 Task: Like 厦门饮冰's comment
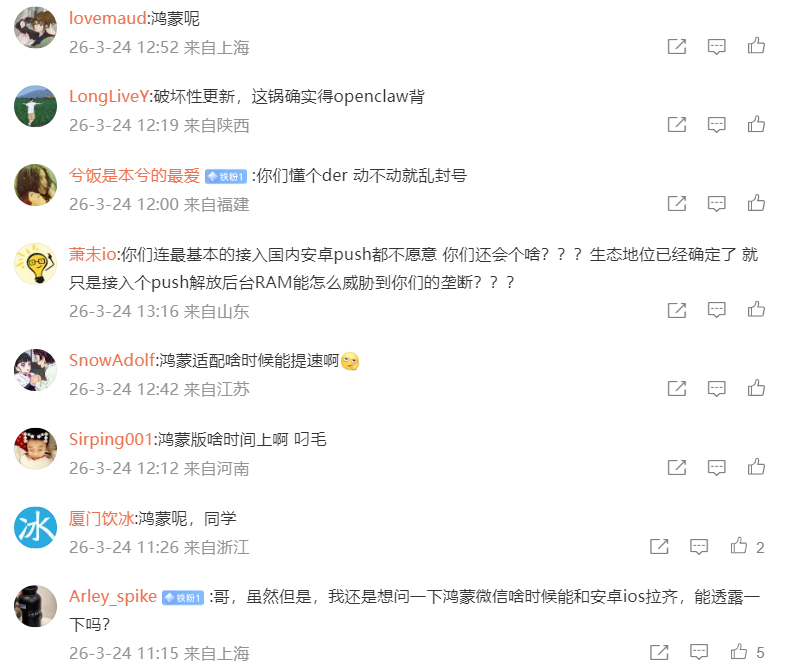coord(739,546)
